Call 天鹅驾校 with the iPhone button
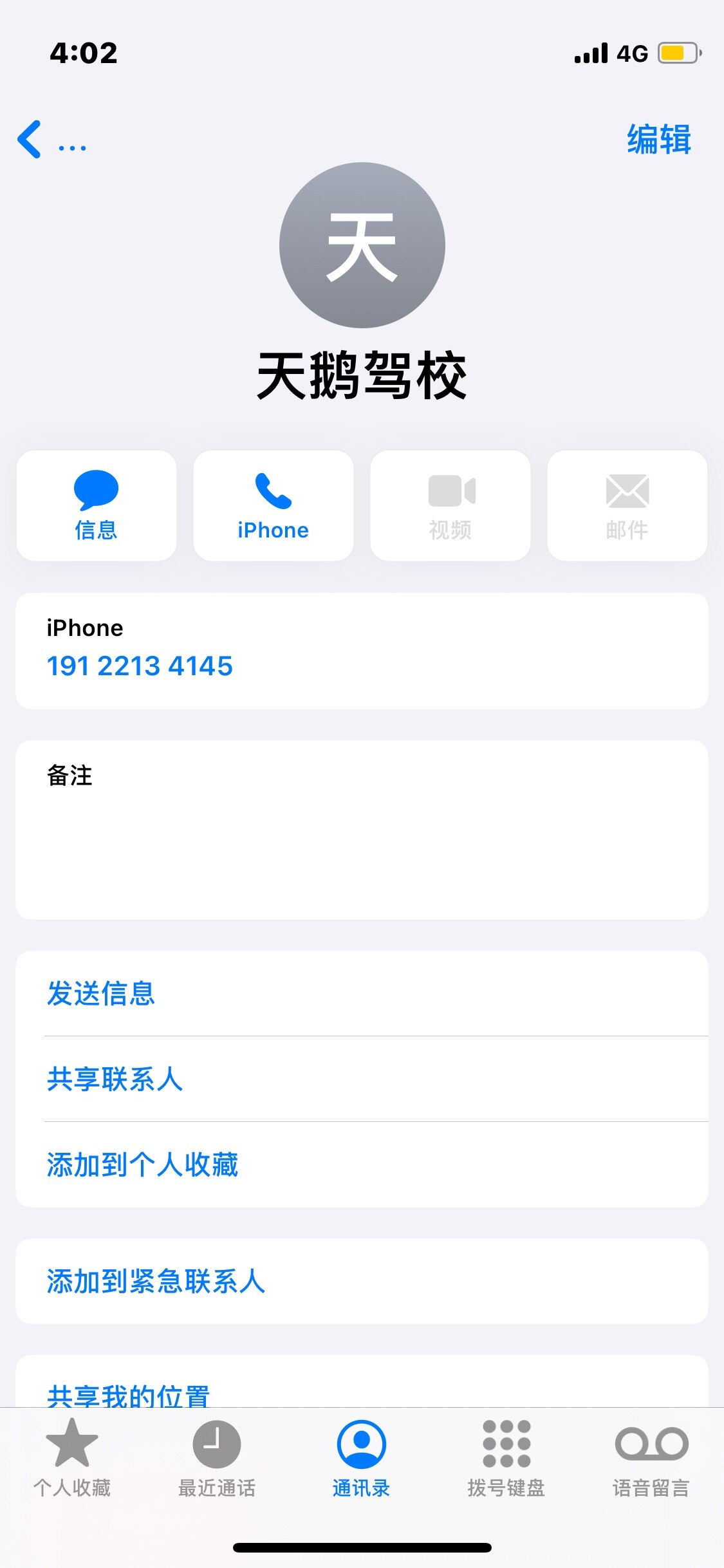This screenshot has width=724, height=1568. pos(274,506)
